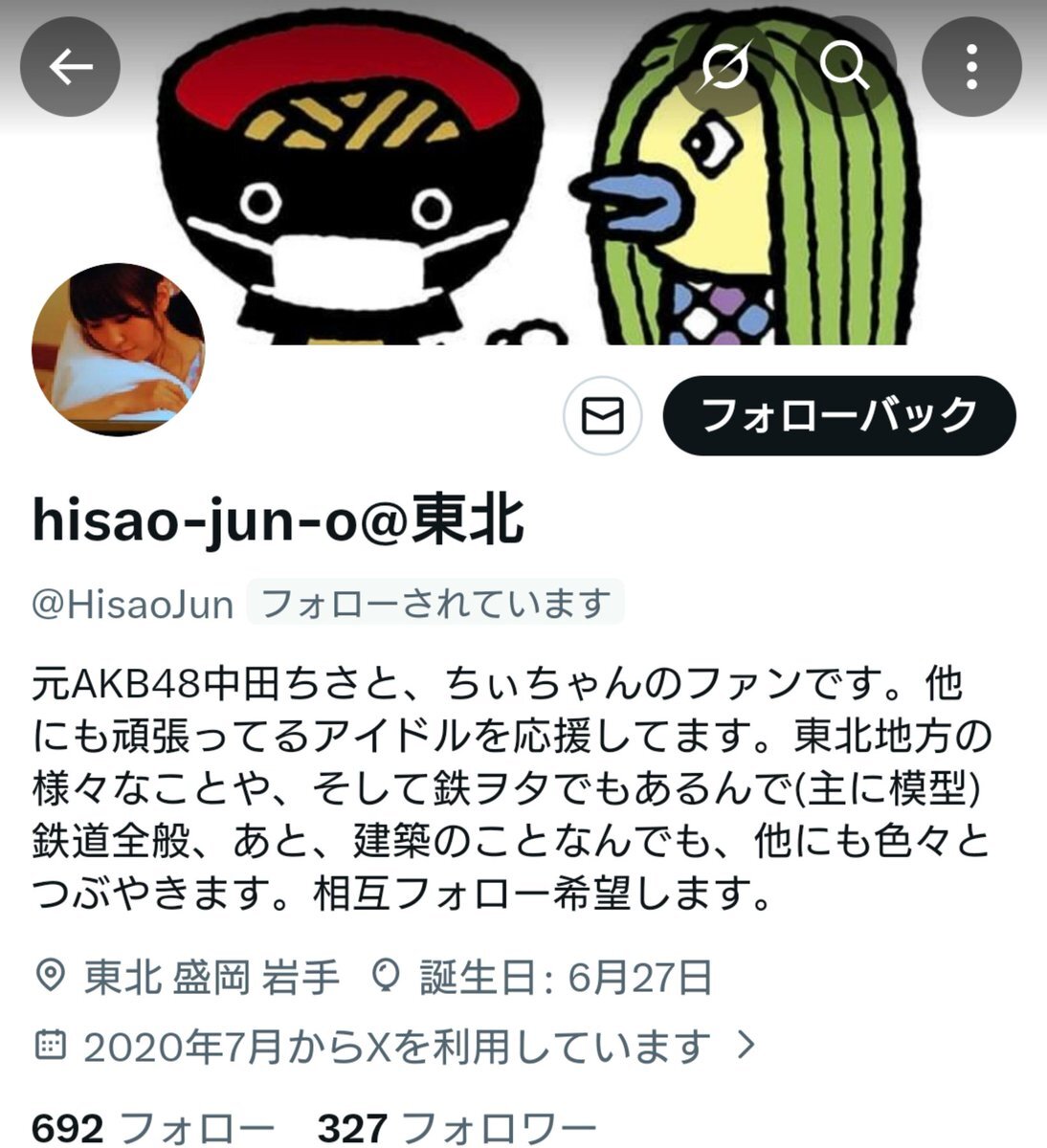This screenshot has height=1148, width=1047.
Task: Open the profile picture
Action: pyautogui.click(x=119, y=349)
